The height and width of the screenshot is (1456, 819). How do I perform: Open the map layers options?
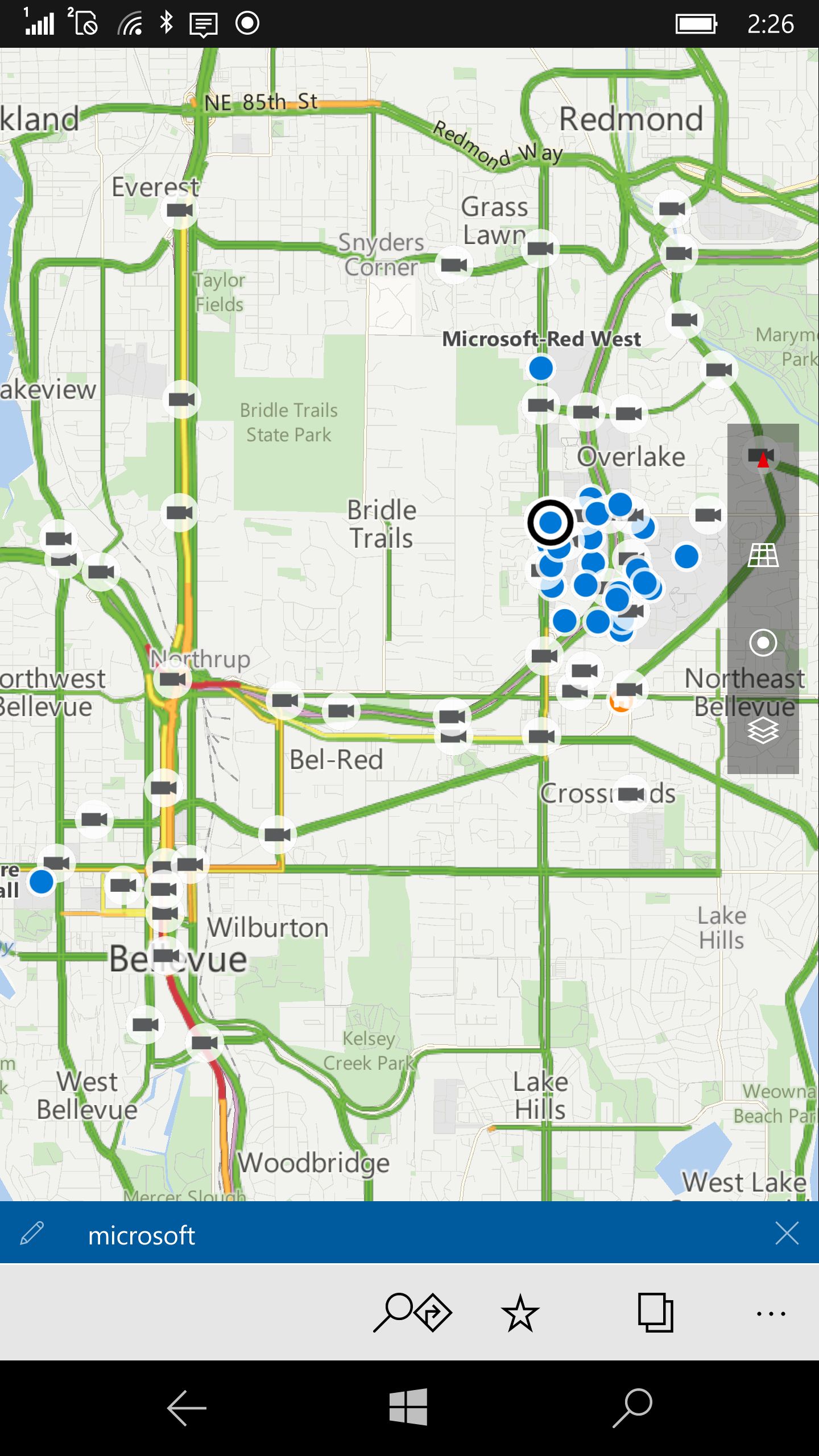coord(763,730)
